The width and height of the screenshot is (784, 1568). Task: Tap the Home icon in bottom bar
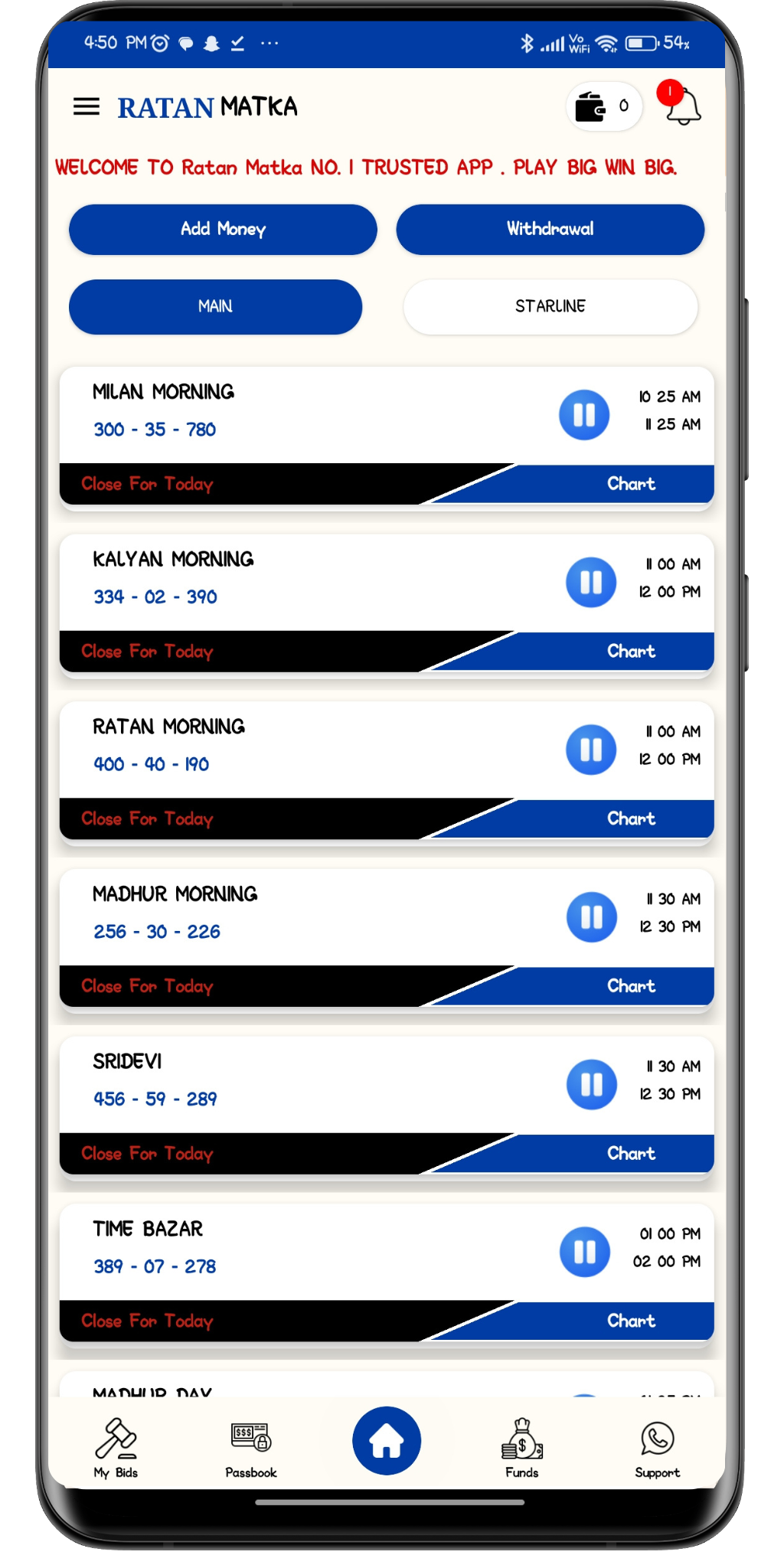coord(386,1439)
